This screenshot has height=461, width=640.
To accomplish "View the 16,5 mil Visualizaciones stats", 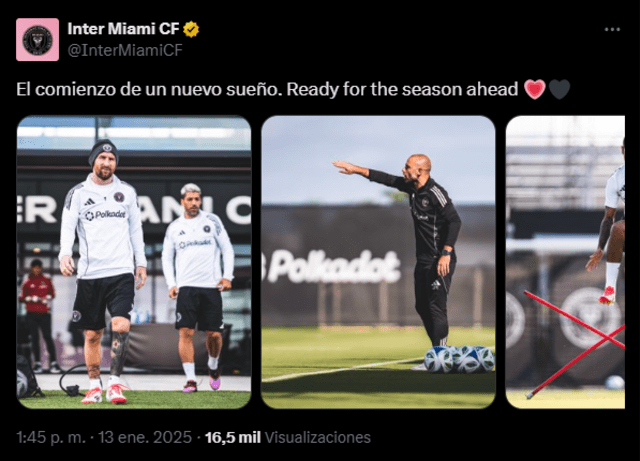I will tap(288, 438).
